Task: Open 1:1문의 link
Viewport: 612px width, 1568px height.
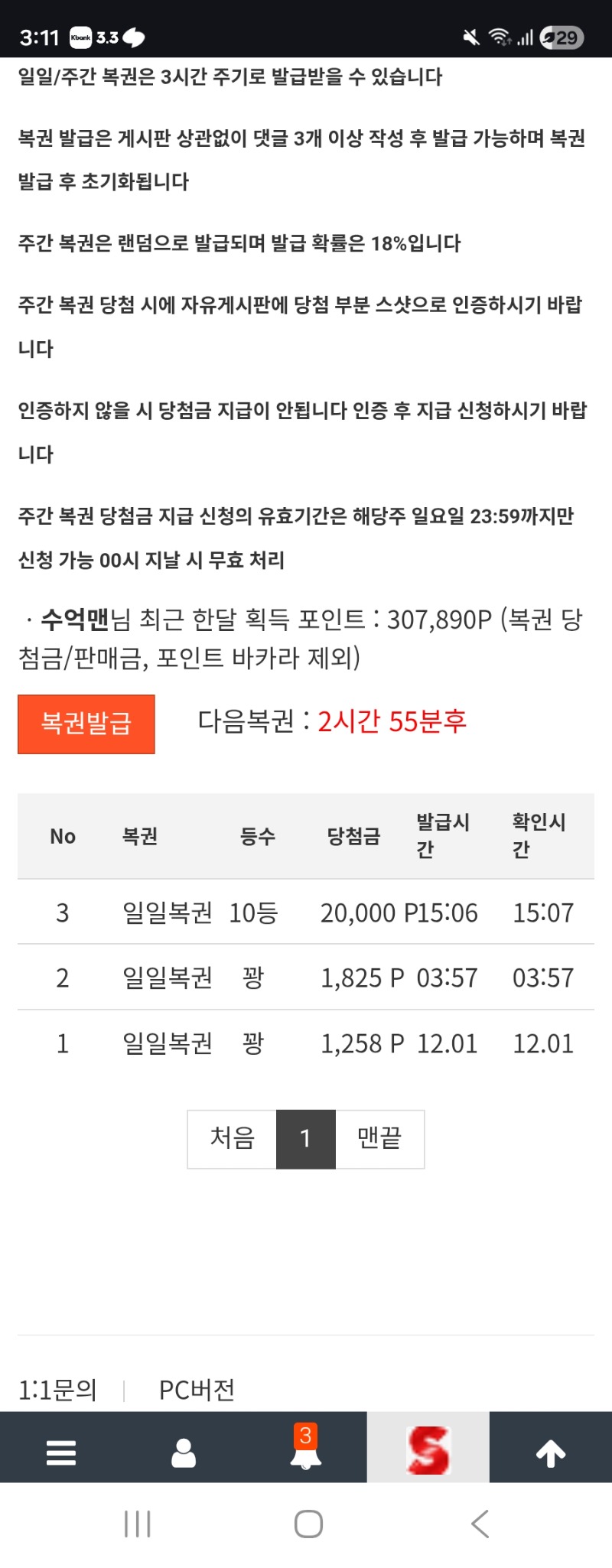Action: click(58, 1390)
